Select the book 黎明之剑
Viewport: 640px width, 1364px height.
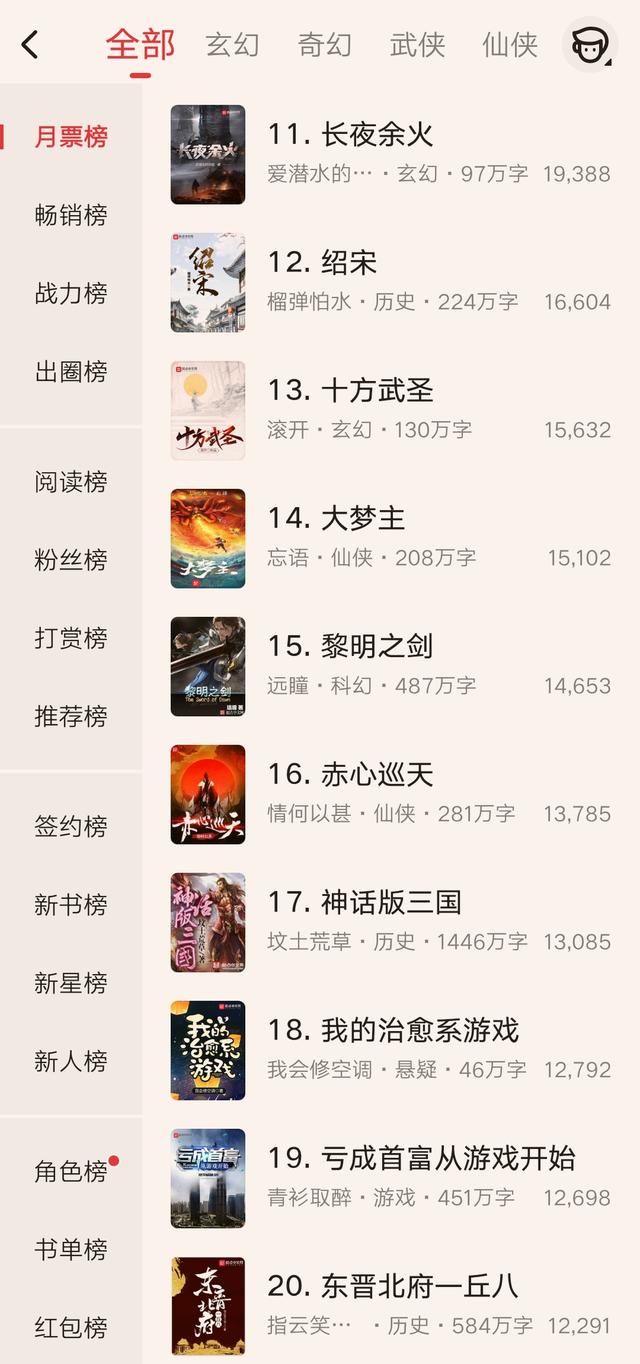click(x=377, y=647)
